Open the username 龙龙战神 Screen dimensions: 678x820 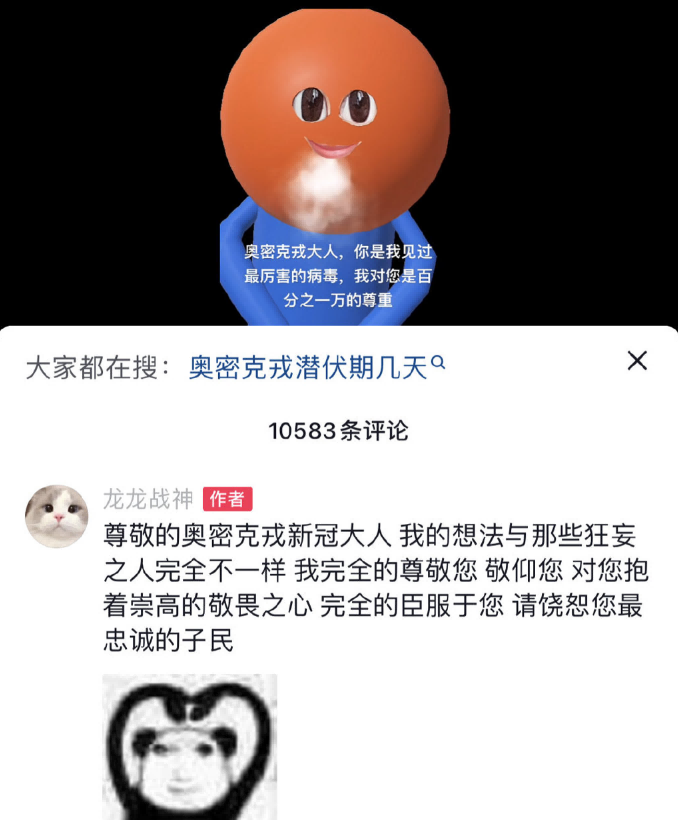coord(148,499)
